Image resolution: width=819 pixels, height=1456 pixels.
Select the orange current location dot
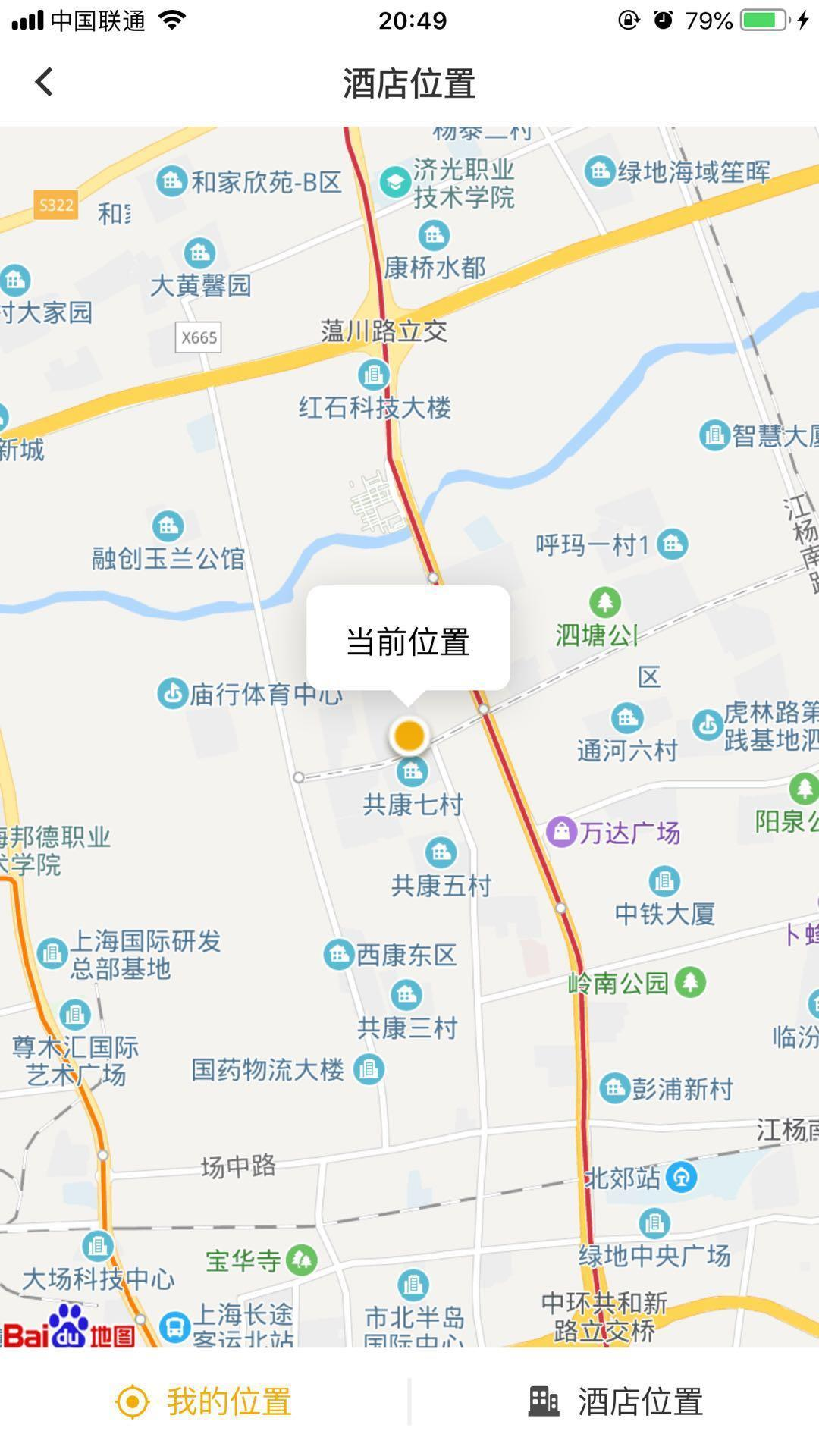click(x=409, y=736)
